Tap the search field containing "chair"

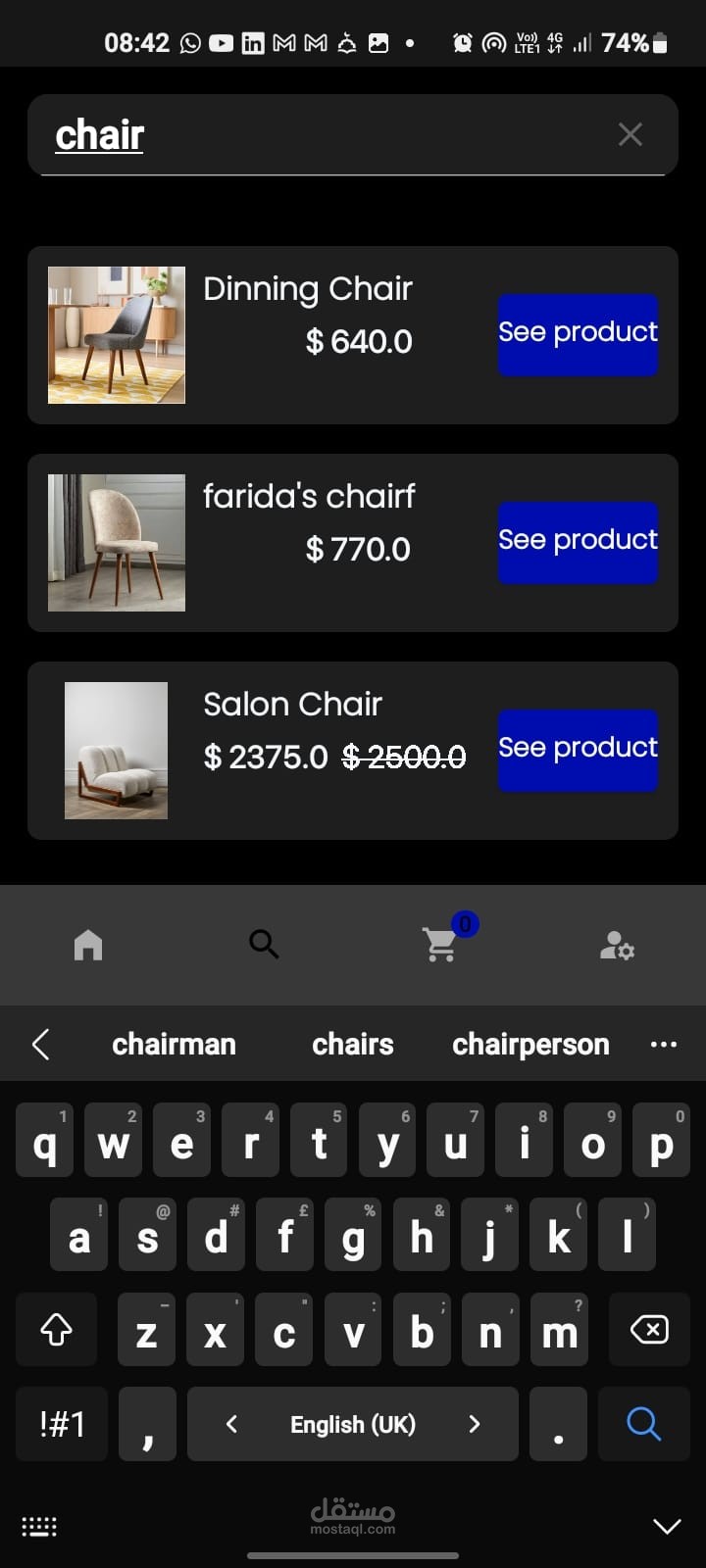[353, 135]
